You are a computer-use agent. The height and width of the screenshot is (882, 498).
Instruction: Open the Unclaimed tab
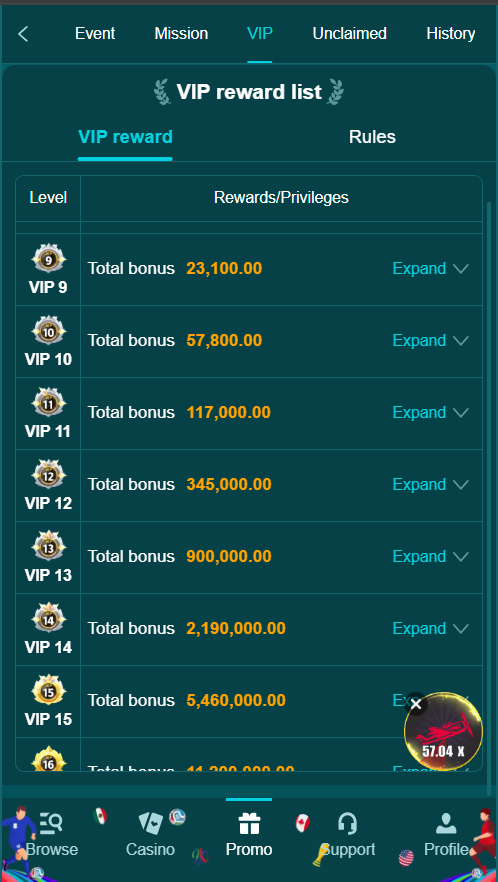tap(349, 34)
